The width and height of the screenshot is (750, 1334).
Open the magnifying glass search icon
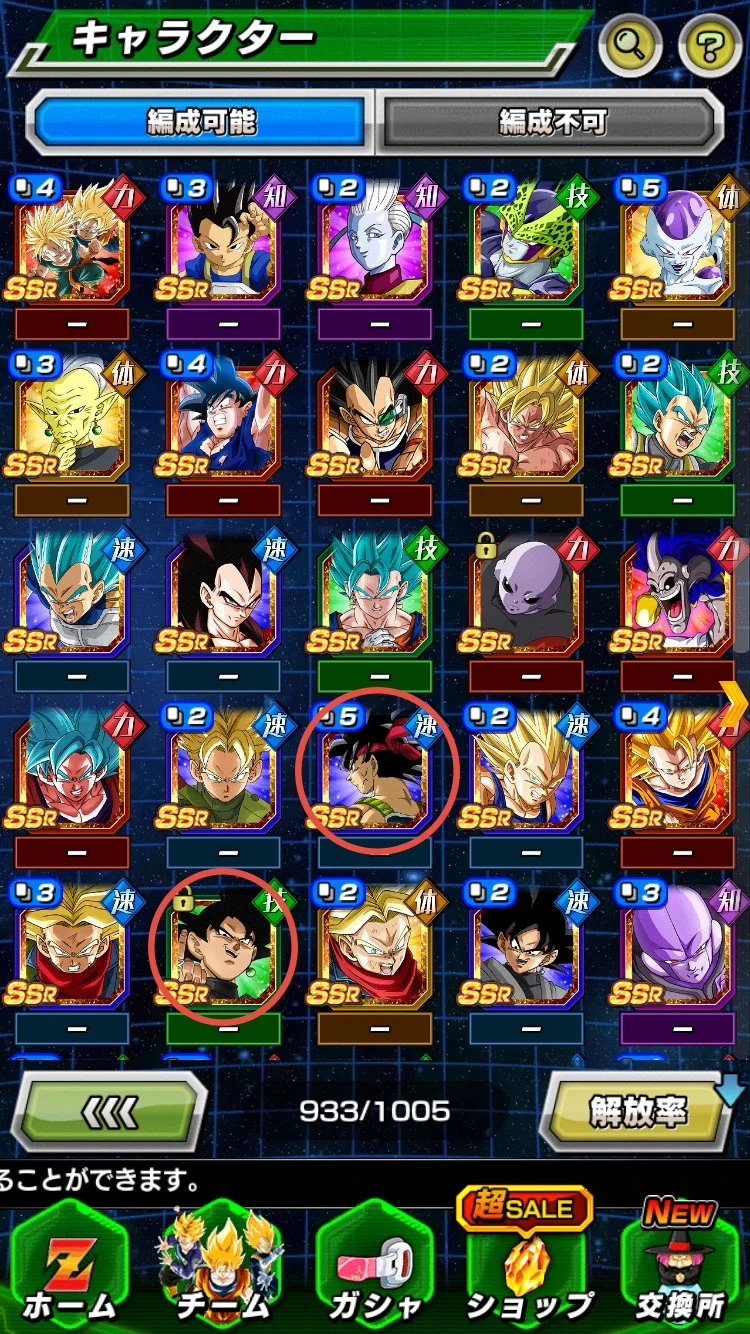pos(630,45)
